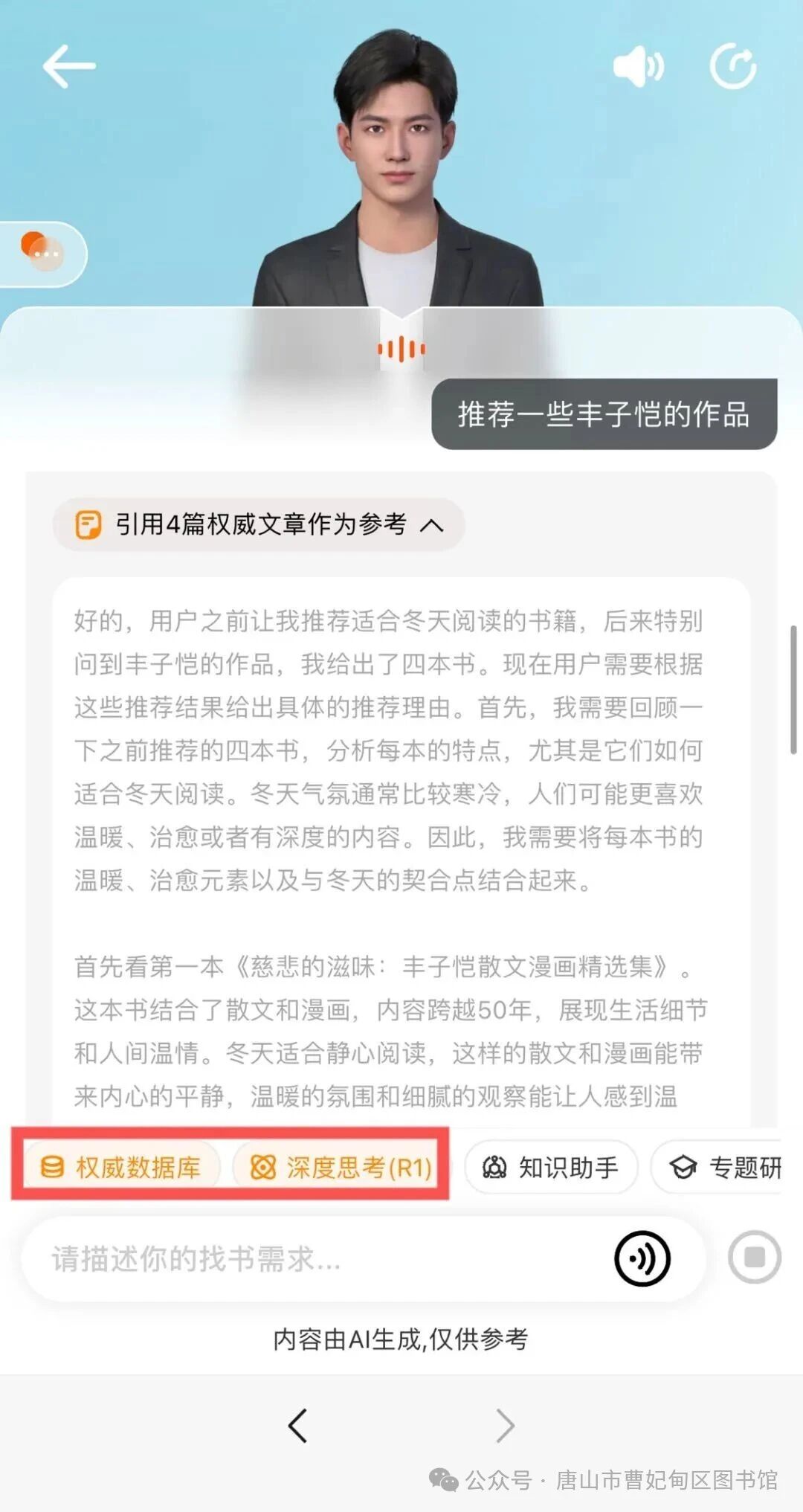Navigate forward with the bottom right chevron

pyautogui.click(x=505, y=1426)
